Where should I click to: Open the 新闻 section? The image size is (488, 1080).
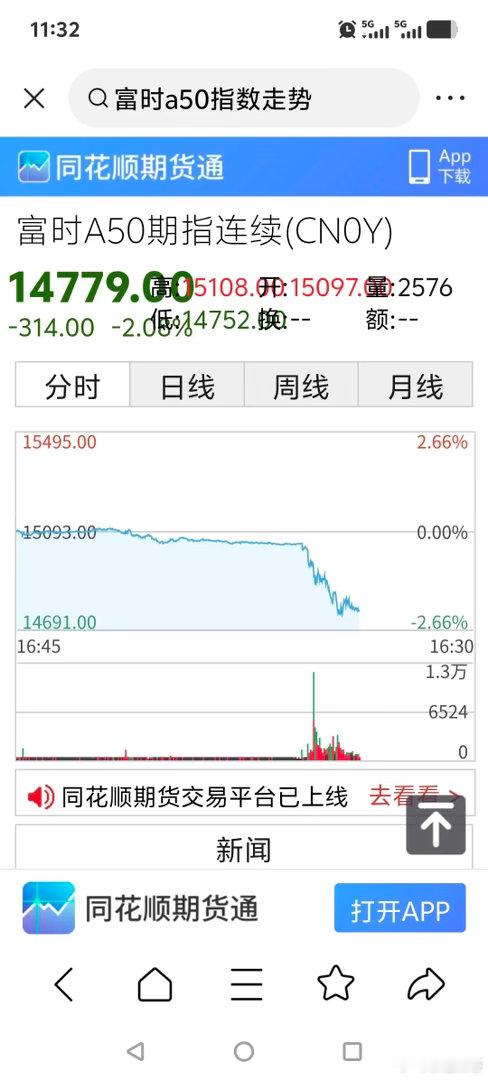click(x=244, y=848)
